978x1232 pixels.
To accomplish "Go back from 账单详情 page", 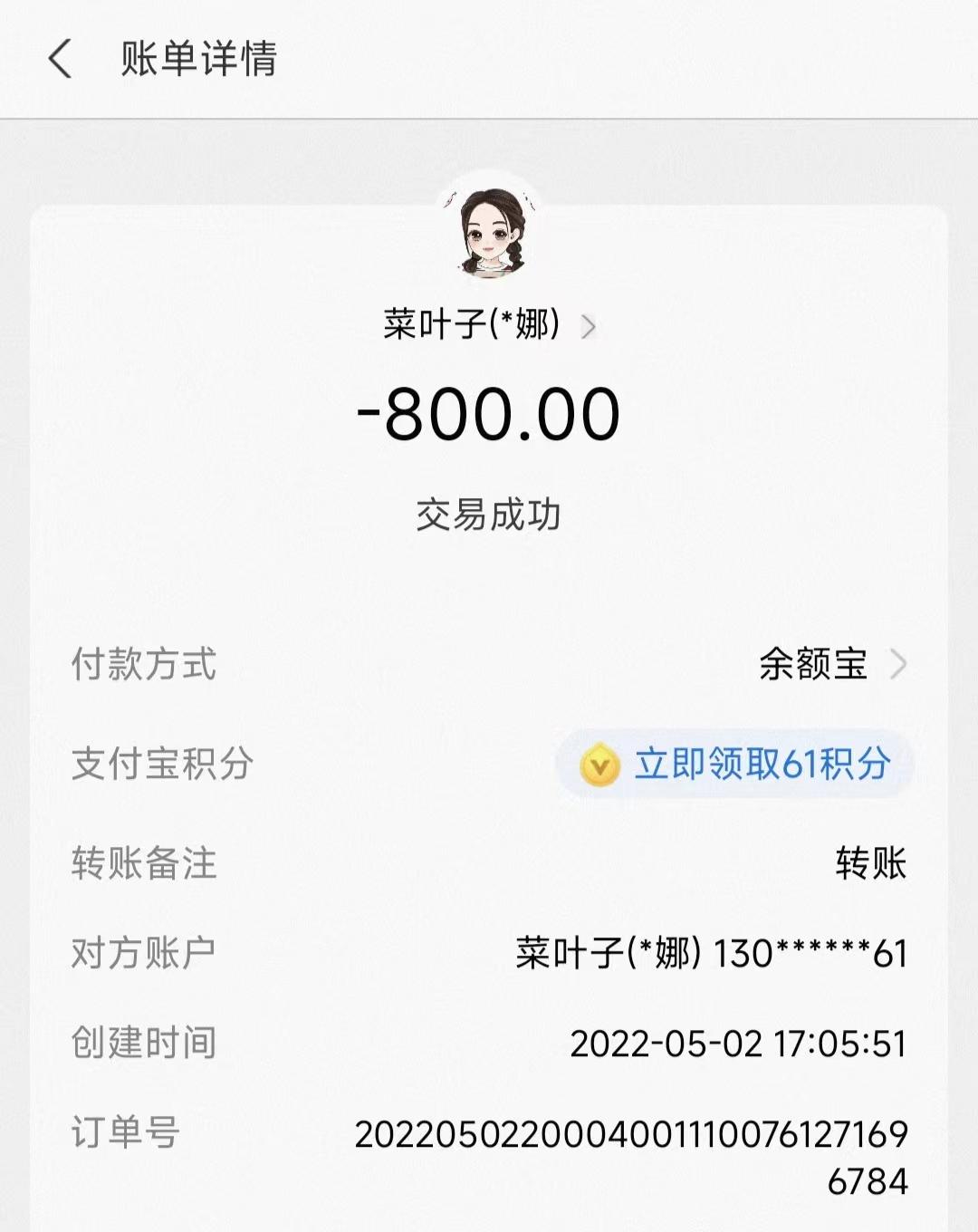I will pyautogui.click(x=60, y=60).
